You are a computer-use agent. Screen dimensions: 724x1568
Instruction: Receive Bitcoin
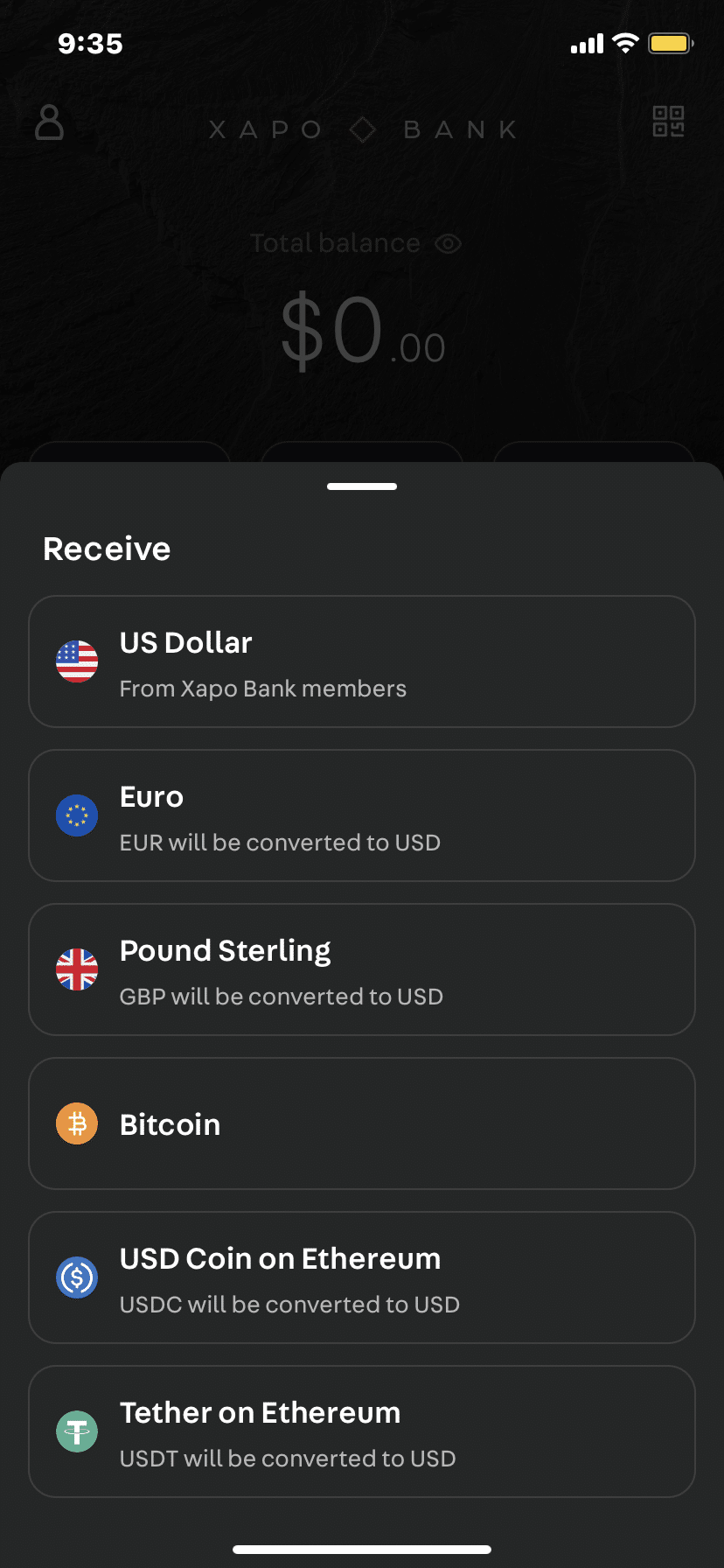click(362, 1123)
